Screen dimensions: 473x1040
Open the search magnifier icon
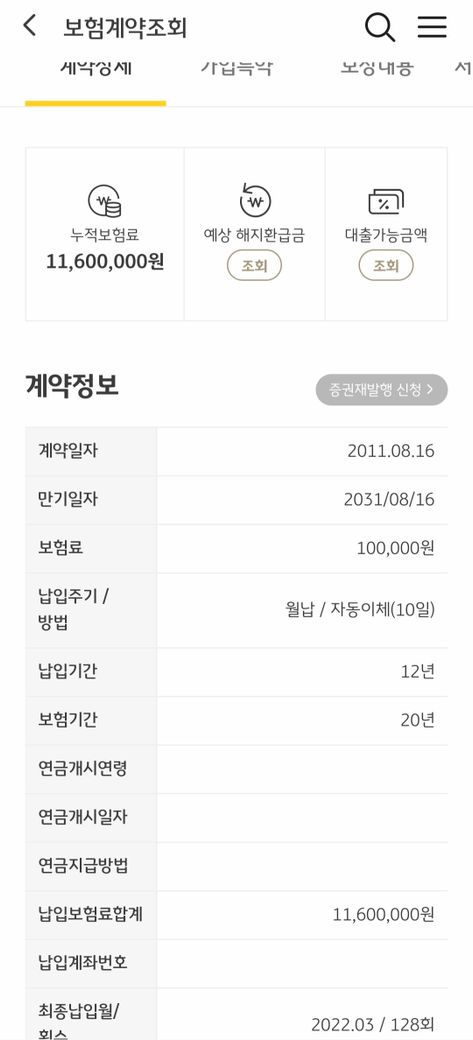pos(379,27)
